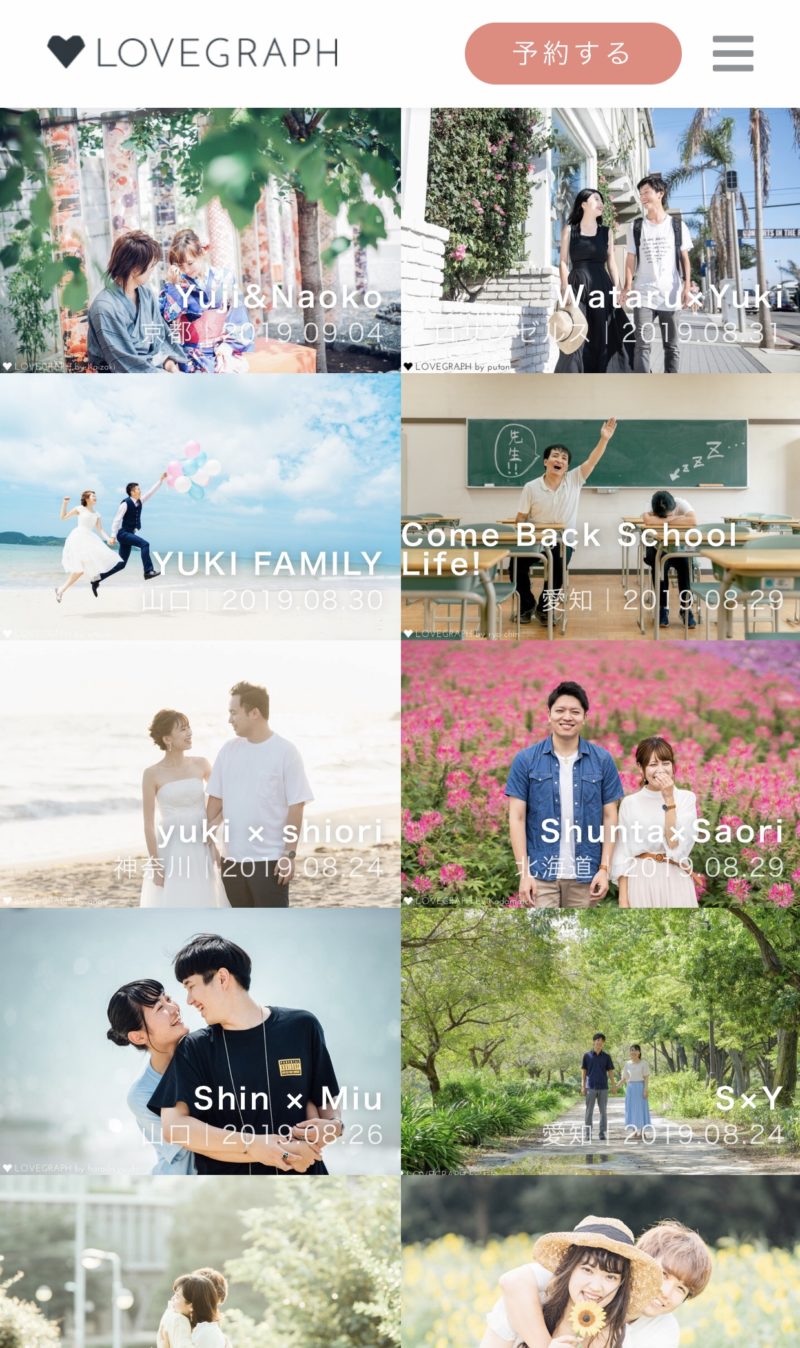Open the Shunta×Saori Hokkaido album
800x1348 pixels.
click(600, 774)
